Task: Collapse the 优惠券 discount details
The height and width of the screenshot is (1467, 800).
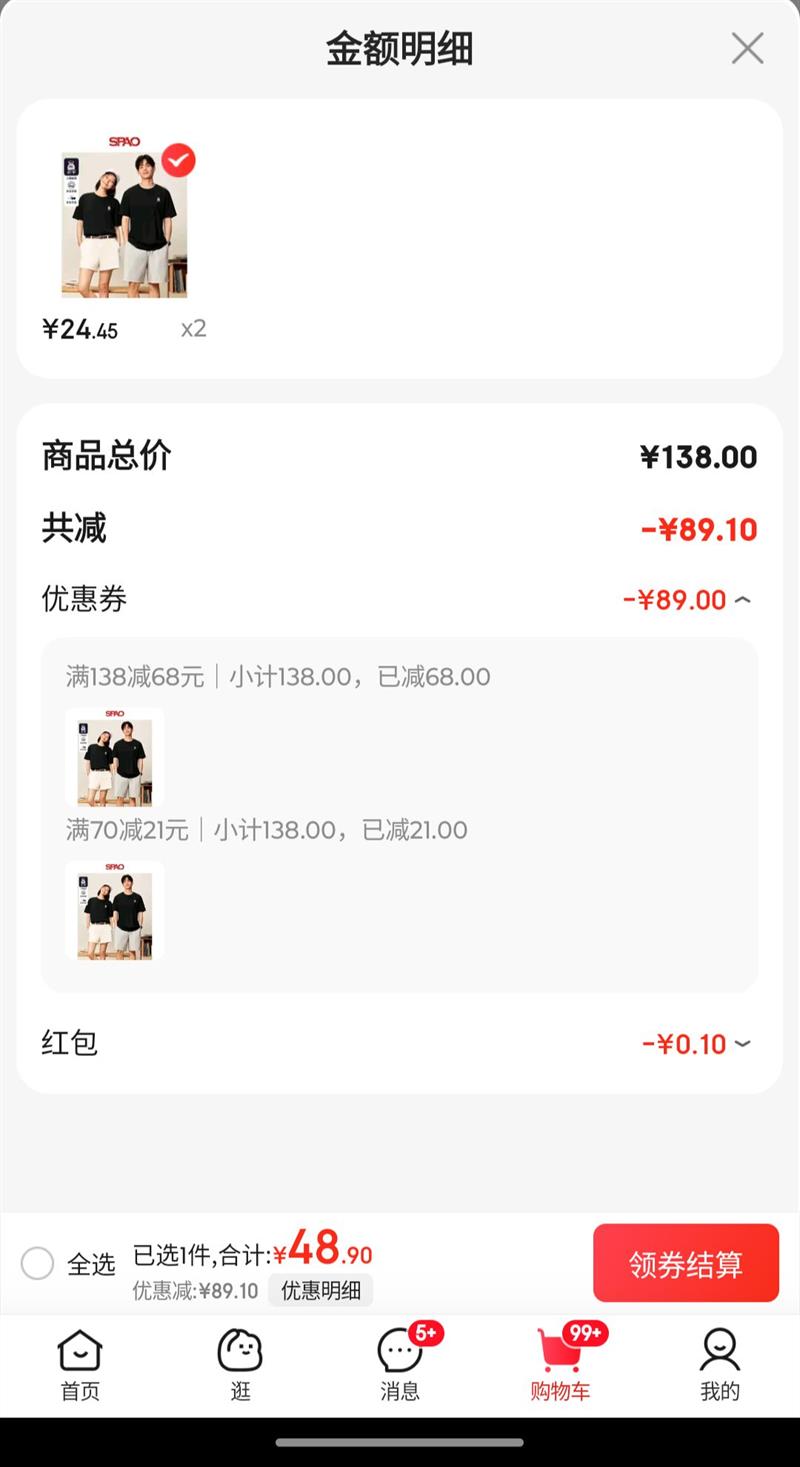Action: (742, 600)
